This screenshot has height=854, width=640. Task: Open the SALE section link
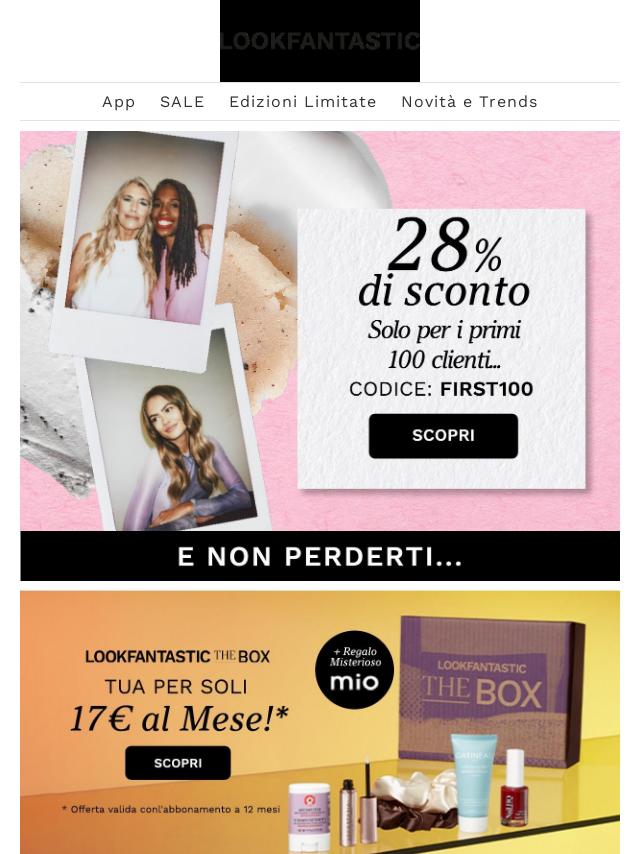tap(182, 102)
